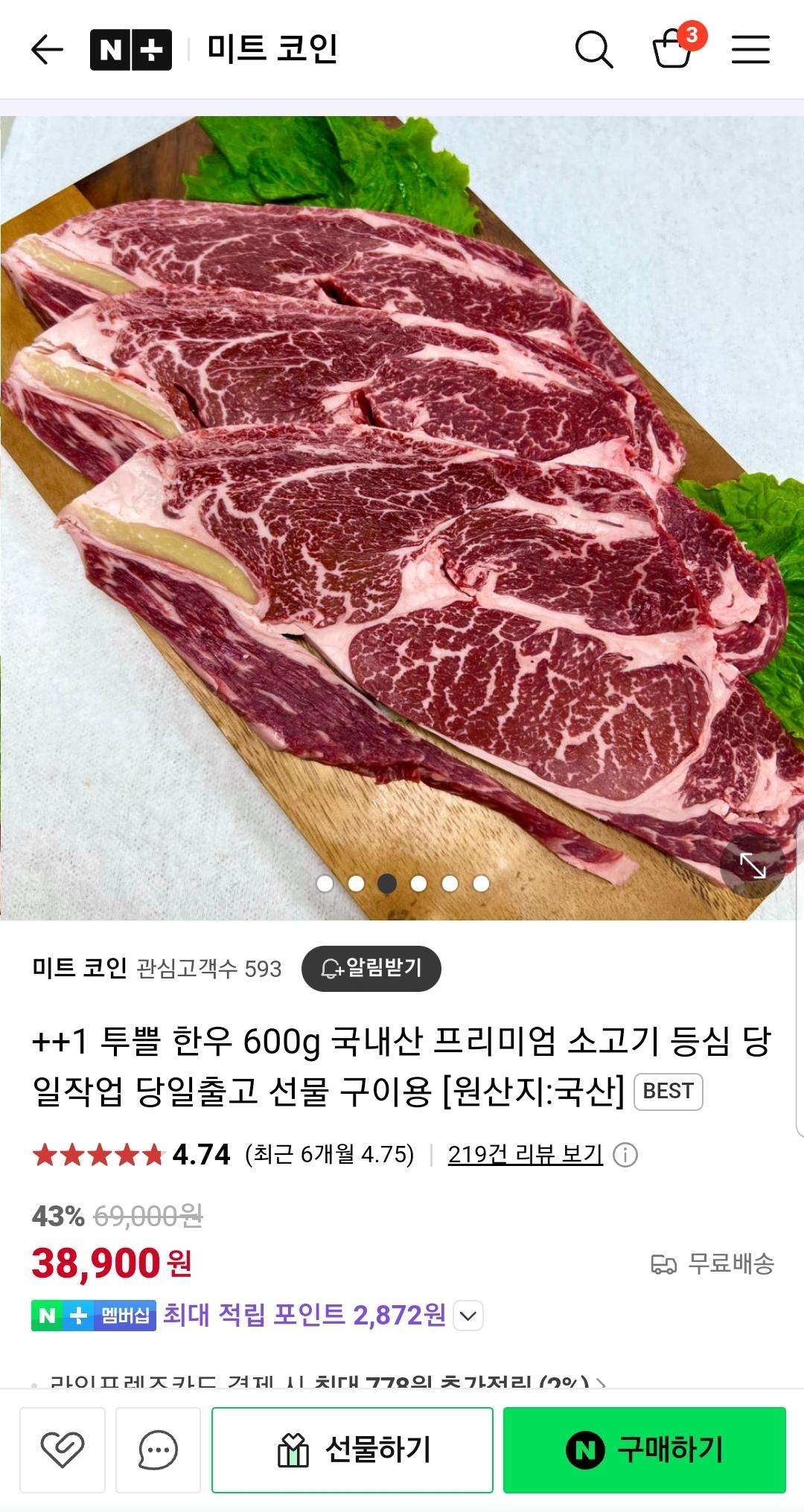Image resolution: width=804 pixels, height=1512 pixels.
Task: Tap the review info icon
Action: pyautogui.click(x=625, y=1155)
